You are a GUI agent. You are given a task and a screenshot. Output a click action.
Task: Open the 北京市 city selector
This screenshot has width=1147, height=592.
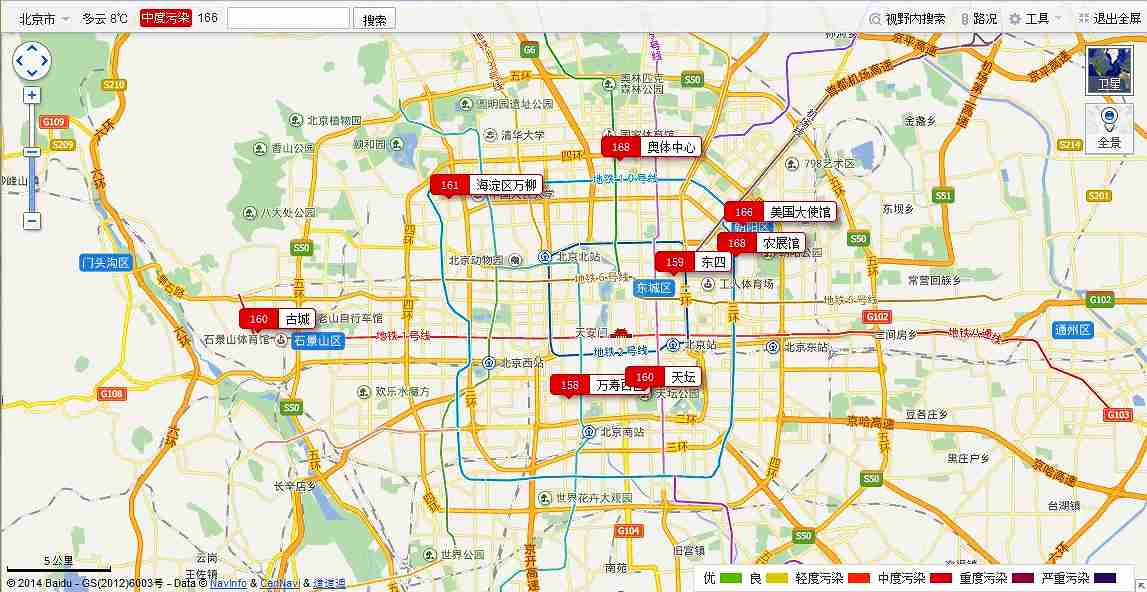point(44,19)
